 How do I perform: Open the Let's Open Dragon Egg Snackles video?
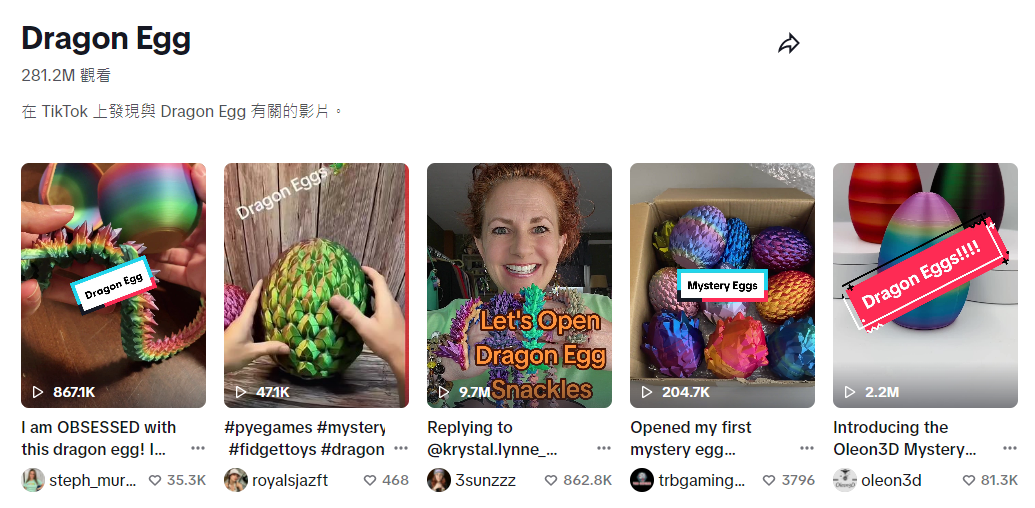519,285
